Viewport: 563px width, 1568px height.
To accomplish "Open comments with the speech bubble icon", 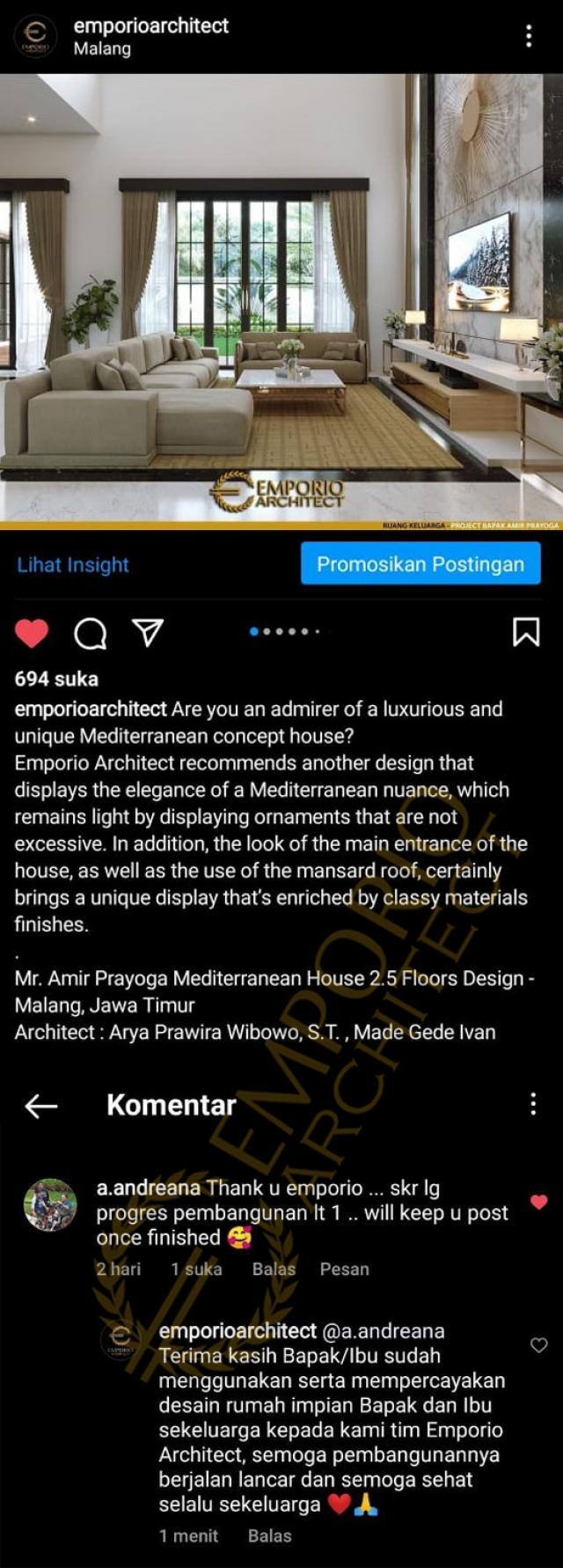I will point(90,632).
